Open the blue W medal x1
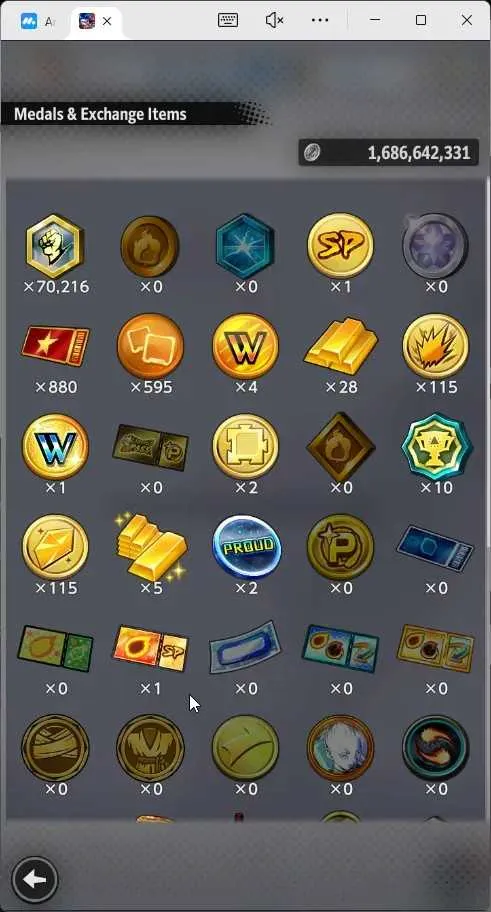Image resolution: width=491 pixels, height=912 pixels. (55, 447)
